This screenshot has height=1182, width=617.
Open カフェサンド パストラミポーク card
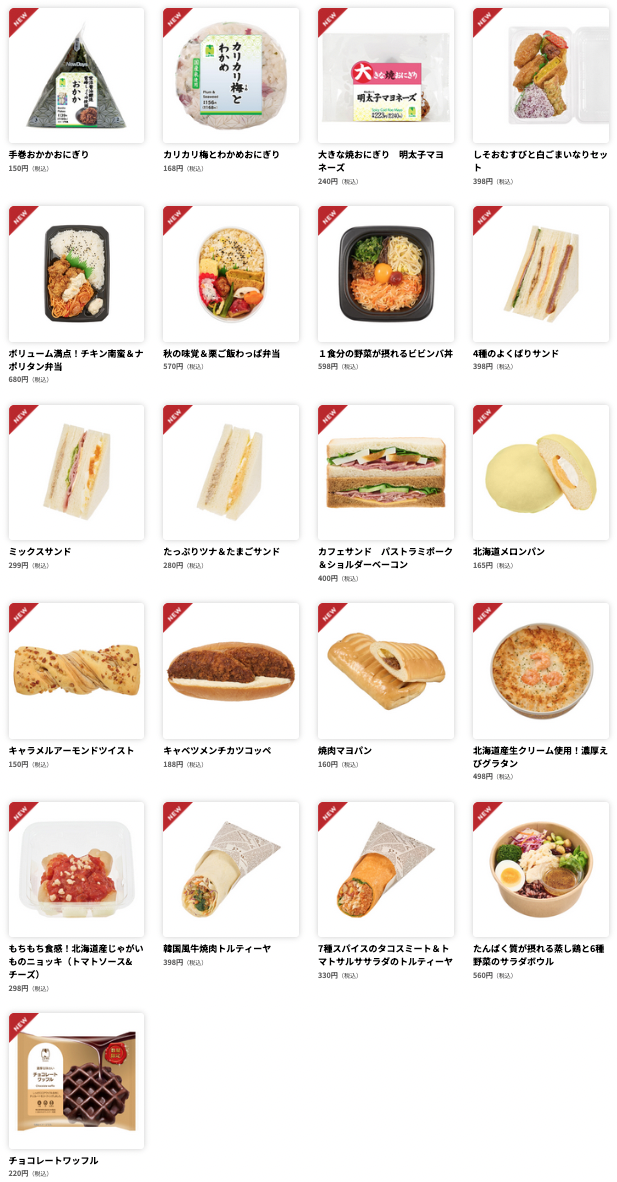coord(386,472)
